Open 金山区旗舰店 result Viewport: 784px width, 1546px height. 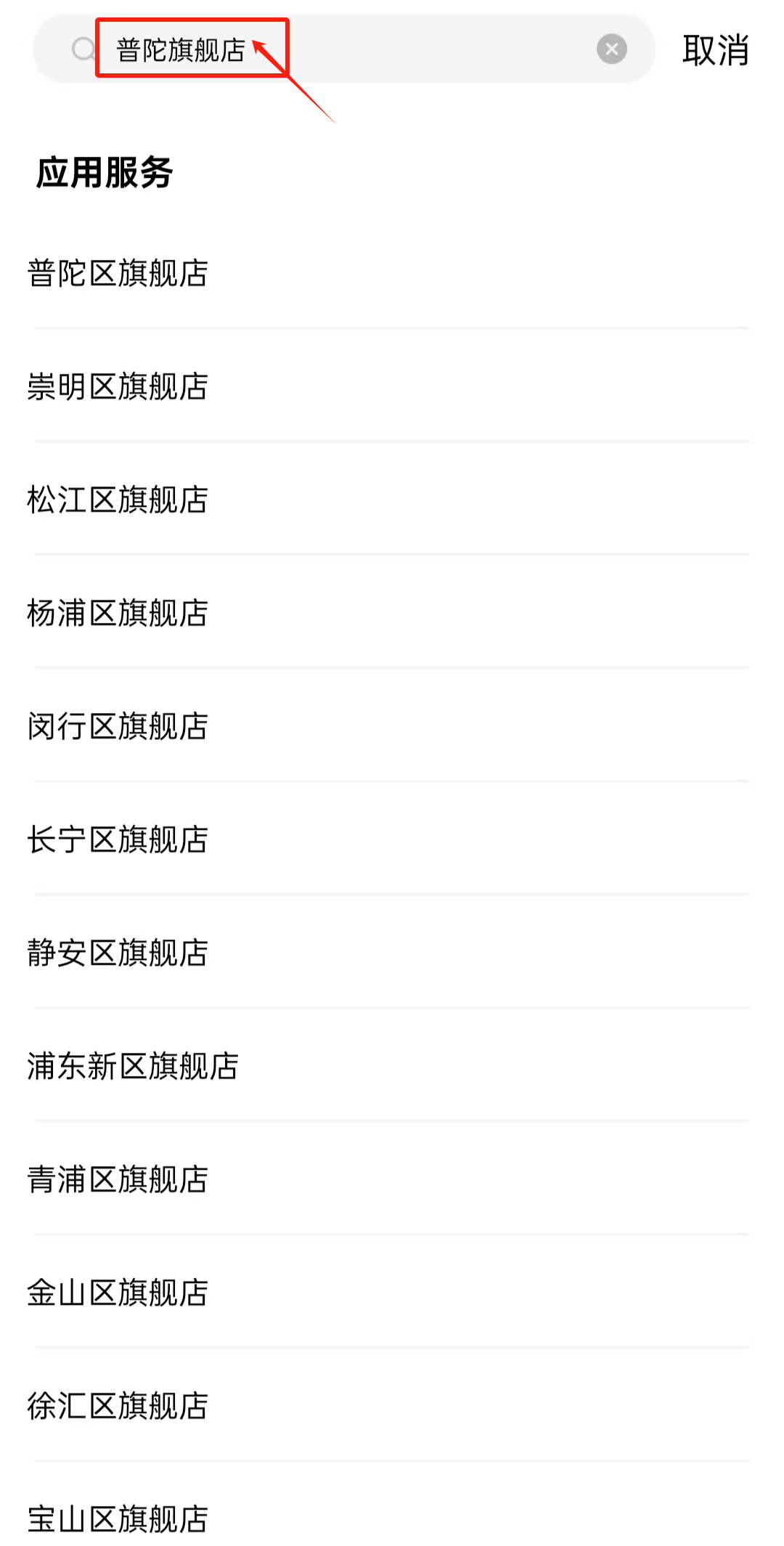(x=118, y=1293)
